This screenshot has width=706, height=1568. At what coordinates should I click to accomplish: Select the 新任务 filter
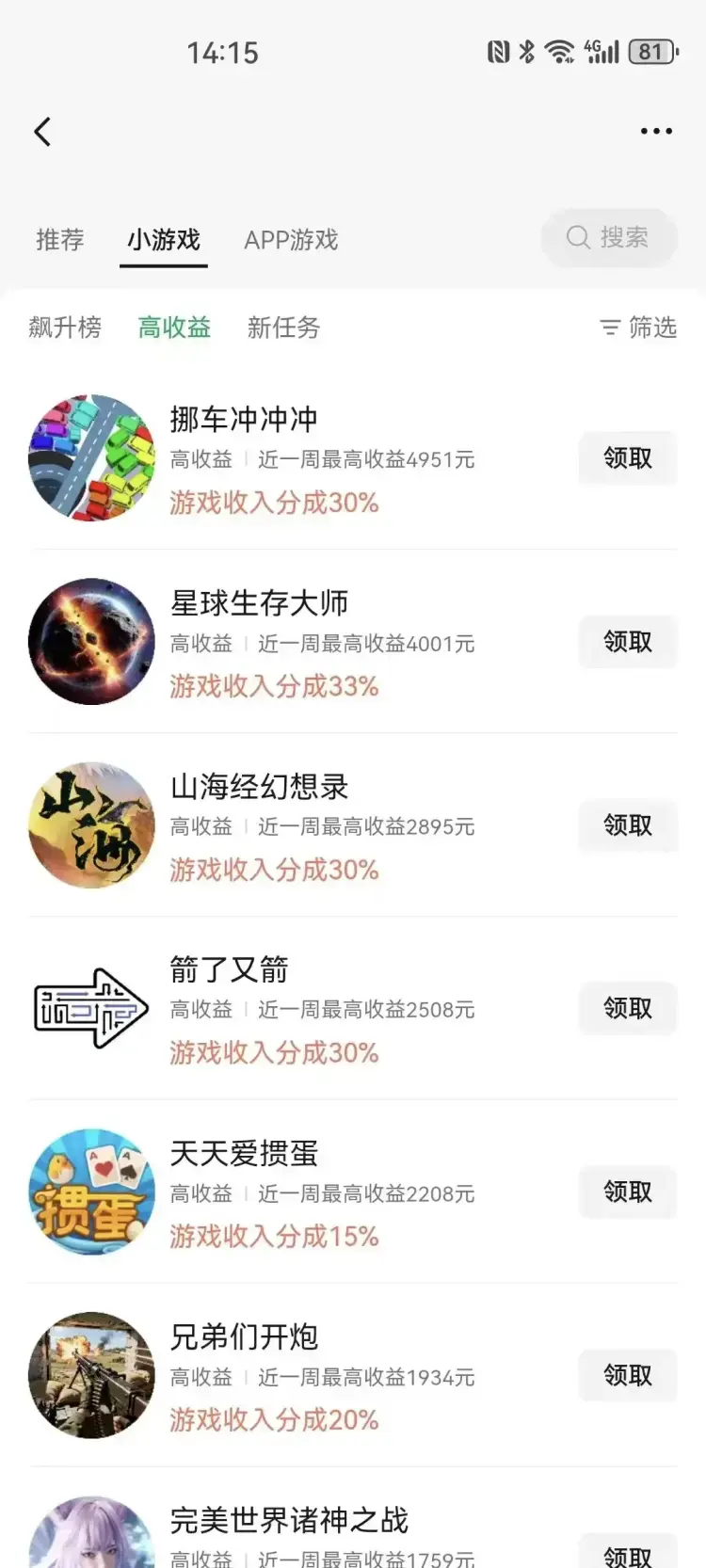(284, 328)
